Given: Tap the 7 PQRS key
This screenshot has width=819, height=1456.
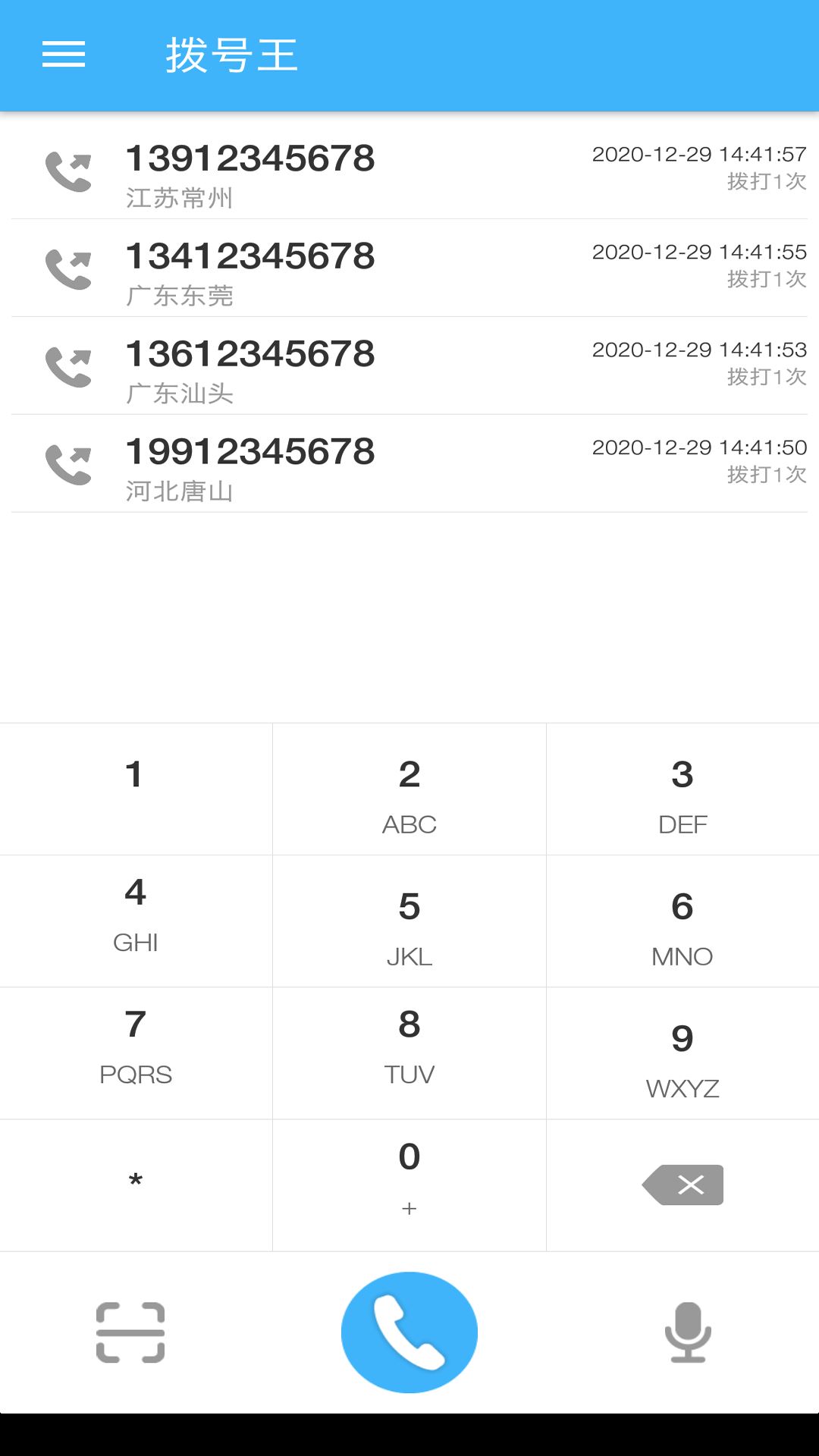Looking at the screenshot, I should (x=136, y=1053).
